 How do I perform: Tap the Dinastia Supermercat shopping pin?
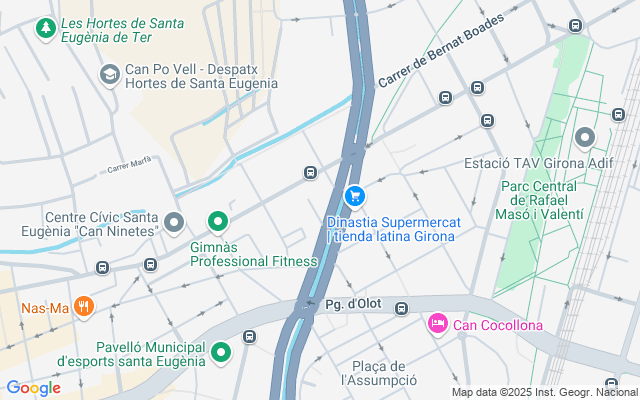point(353,197)
